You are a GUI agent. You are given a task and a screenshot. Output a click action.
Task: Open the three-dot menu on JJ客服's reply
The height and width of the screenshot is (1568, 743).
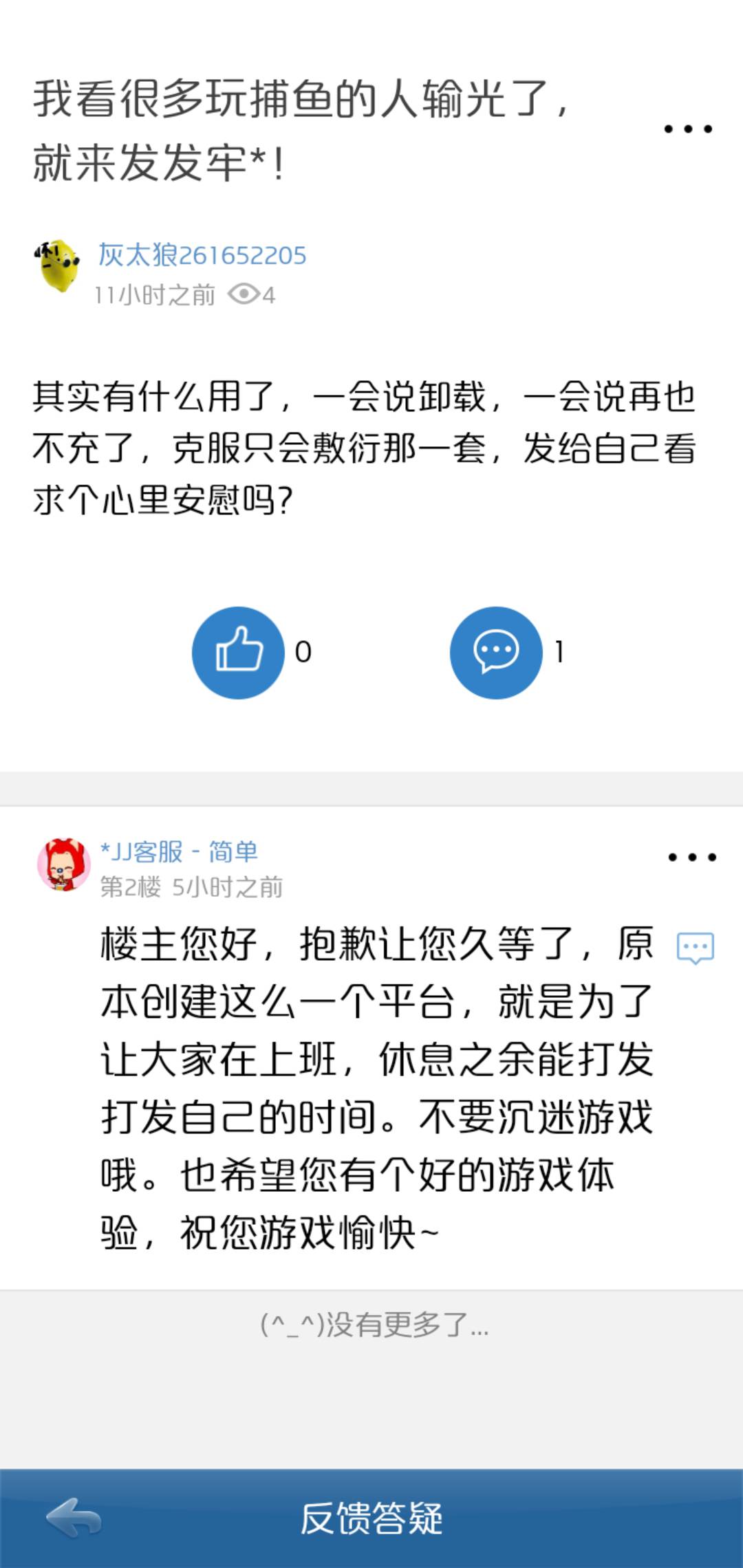coord(691,856)
